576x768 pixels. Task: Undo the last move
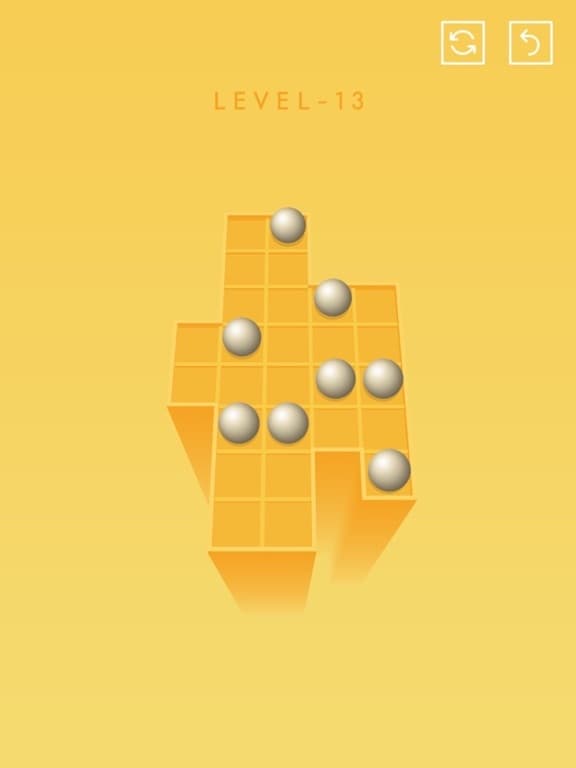(x=531, y=43)
